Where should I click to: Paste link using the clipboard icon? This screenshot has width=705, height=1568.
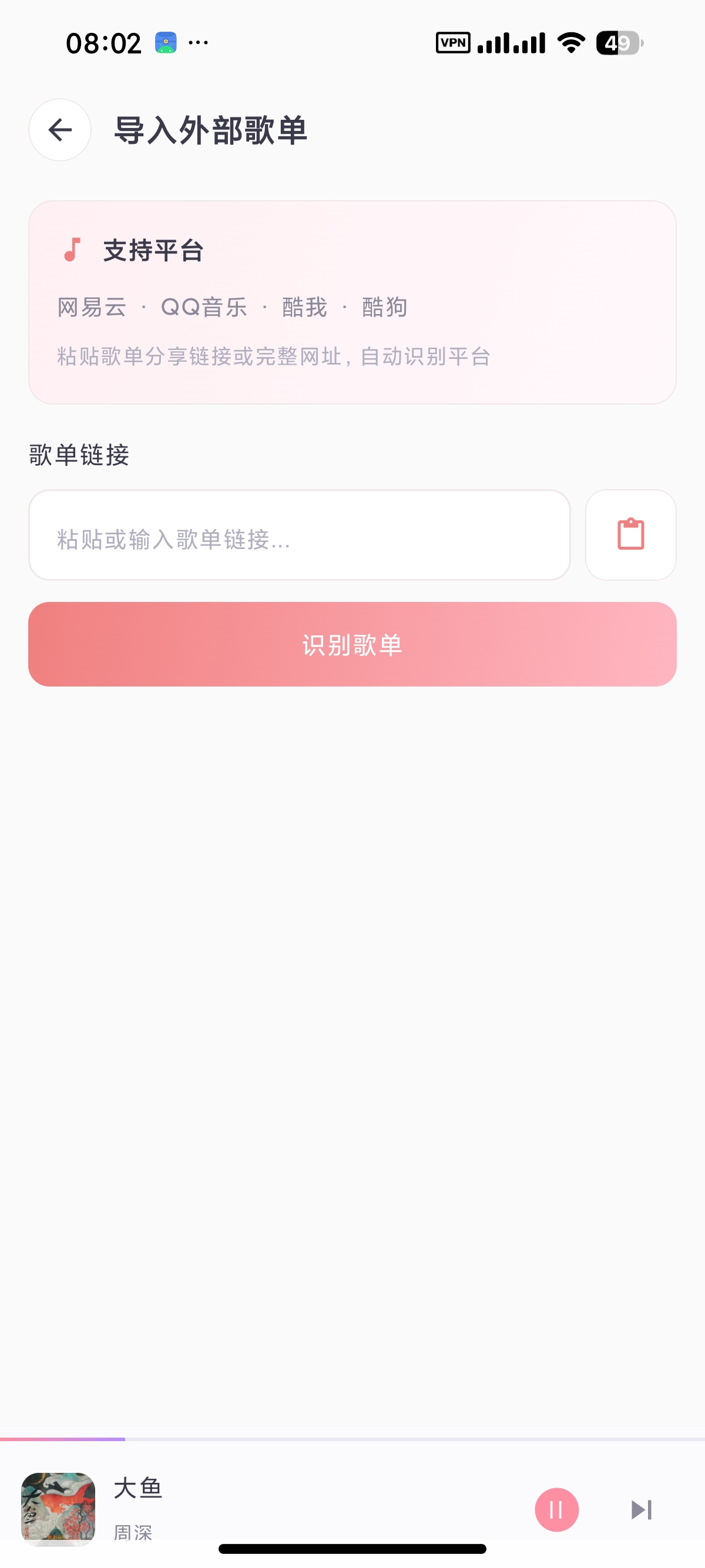[631, 535]
